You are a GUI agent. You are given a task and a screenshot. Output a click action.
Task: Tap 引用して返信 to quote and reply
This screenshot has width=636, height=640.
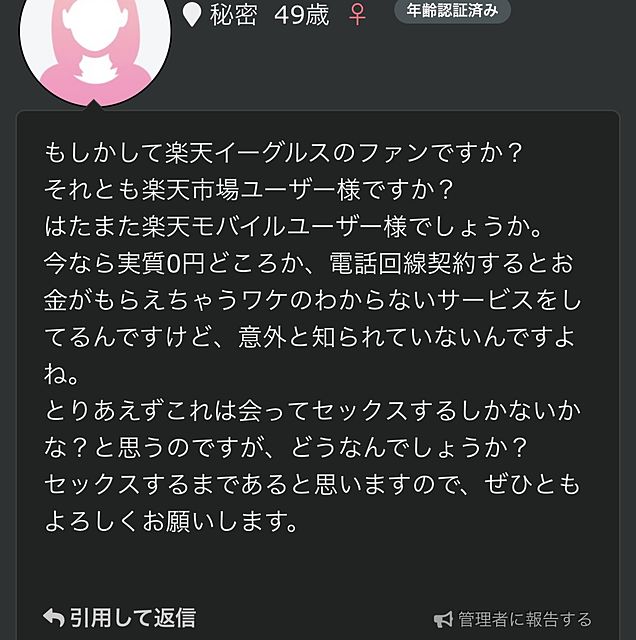(118, 617)
